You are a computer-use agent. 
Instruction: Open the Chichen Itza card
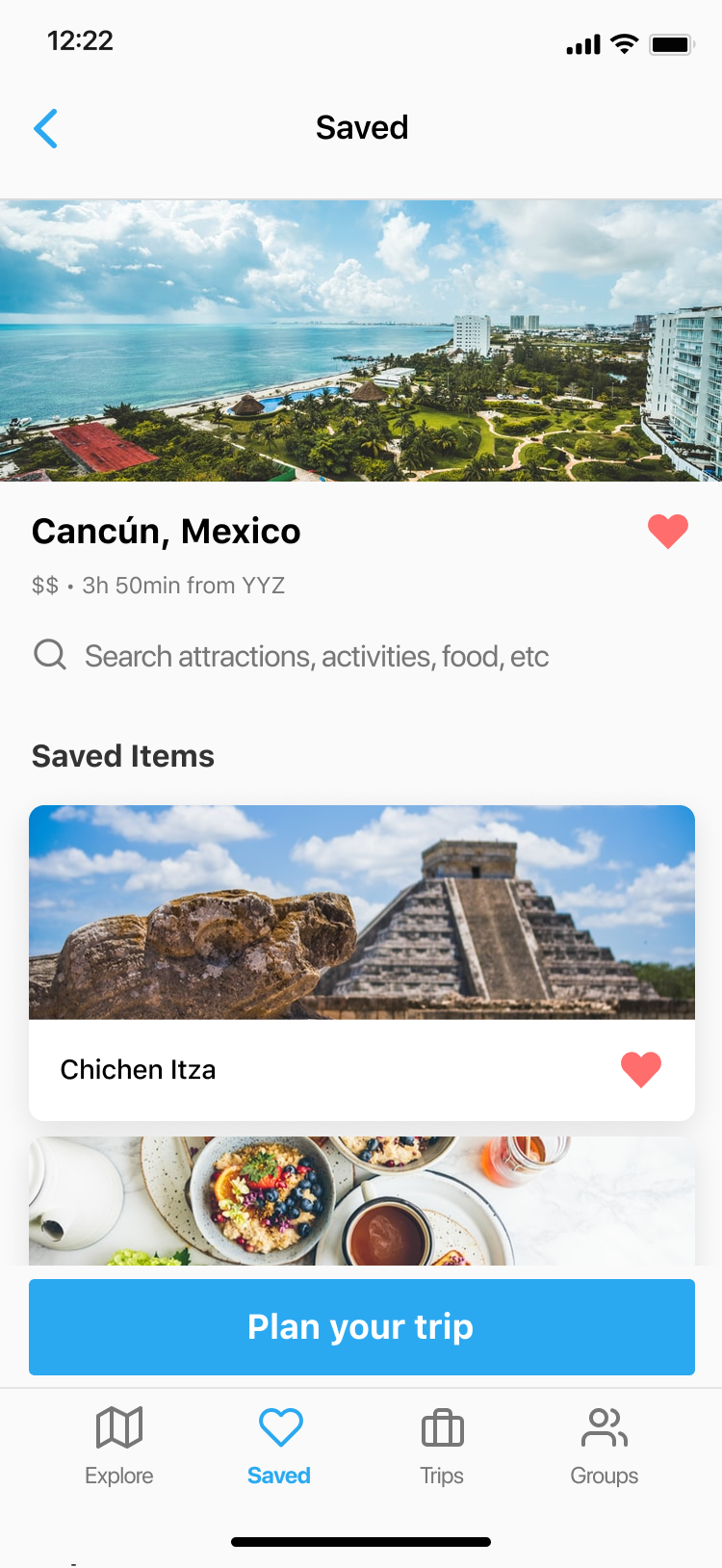tap(362, 962)
